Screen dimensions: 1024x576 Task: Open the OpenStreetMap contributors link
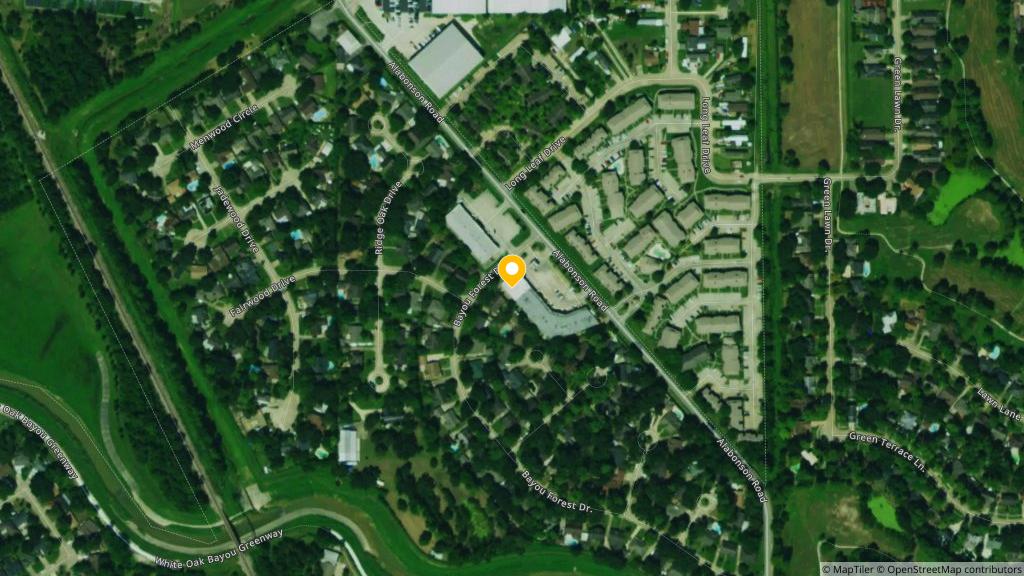(952, 569)
